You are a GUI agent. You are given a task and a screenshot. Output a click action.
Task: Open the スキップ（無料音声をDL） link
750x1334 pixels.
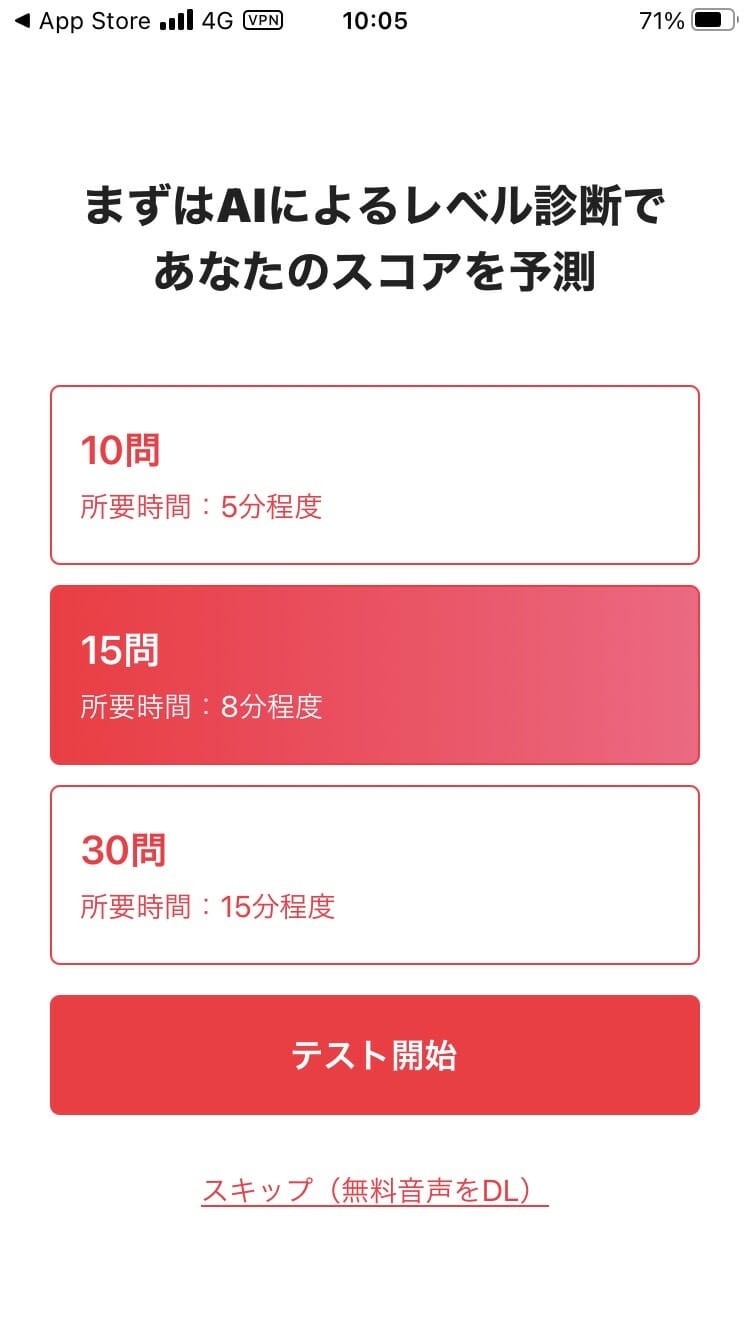pyautogui.click(x=374, y=1190)
